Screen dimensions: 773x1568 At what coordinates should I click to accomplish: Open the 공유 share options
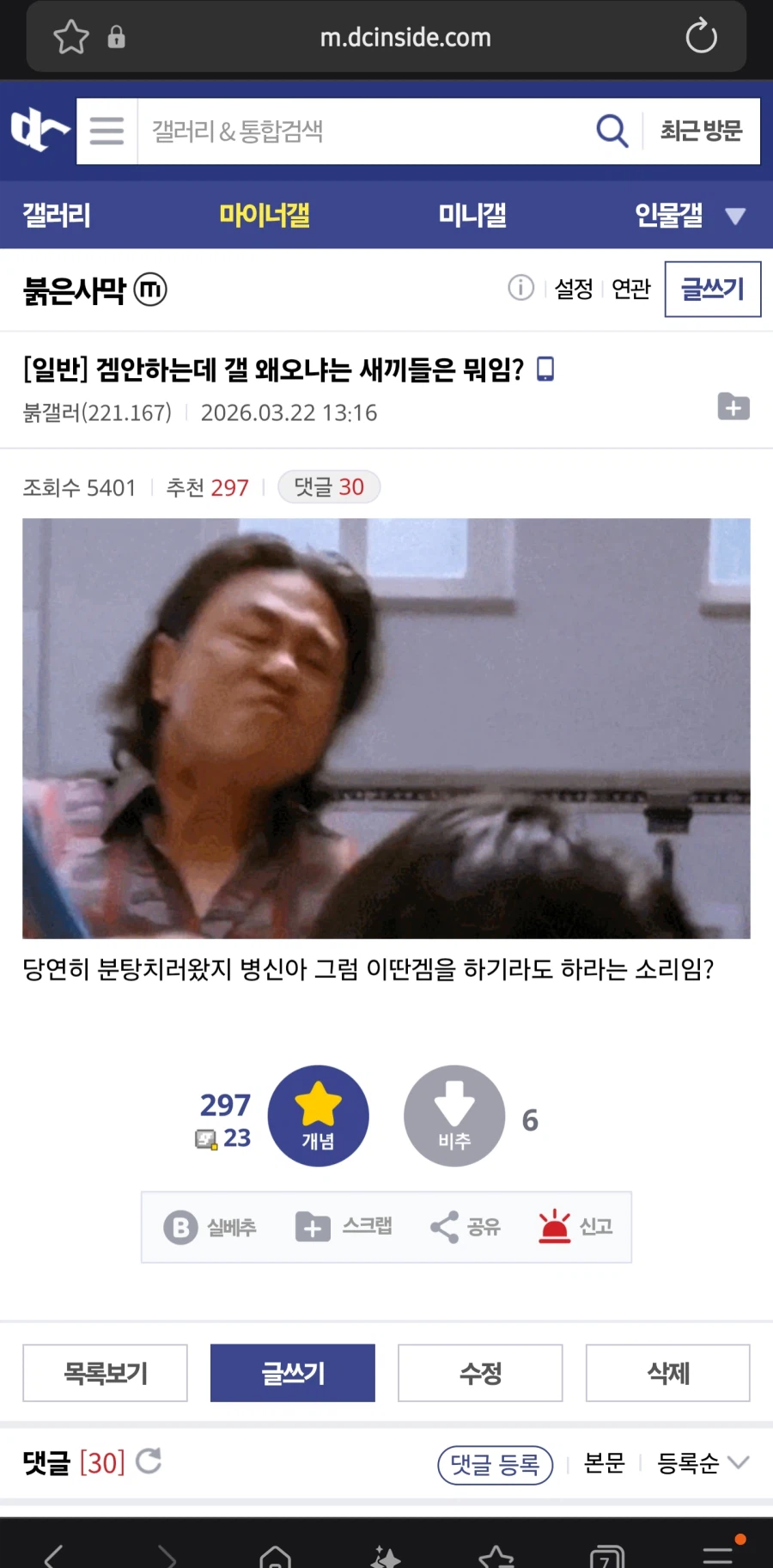coord(465,1227)
